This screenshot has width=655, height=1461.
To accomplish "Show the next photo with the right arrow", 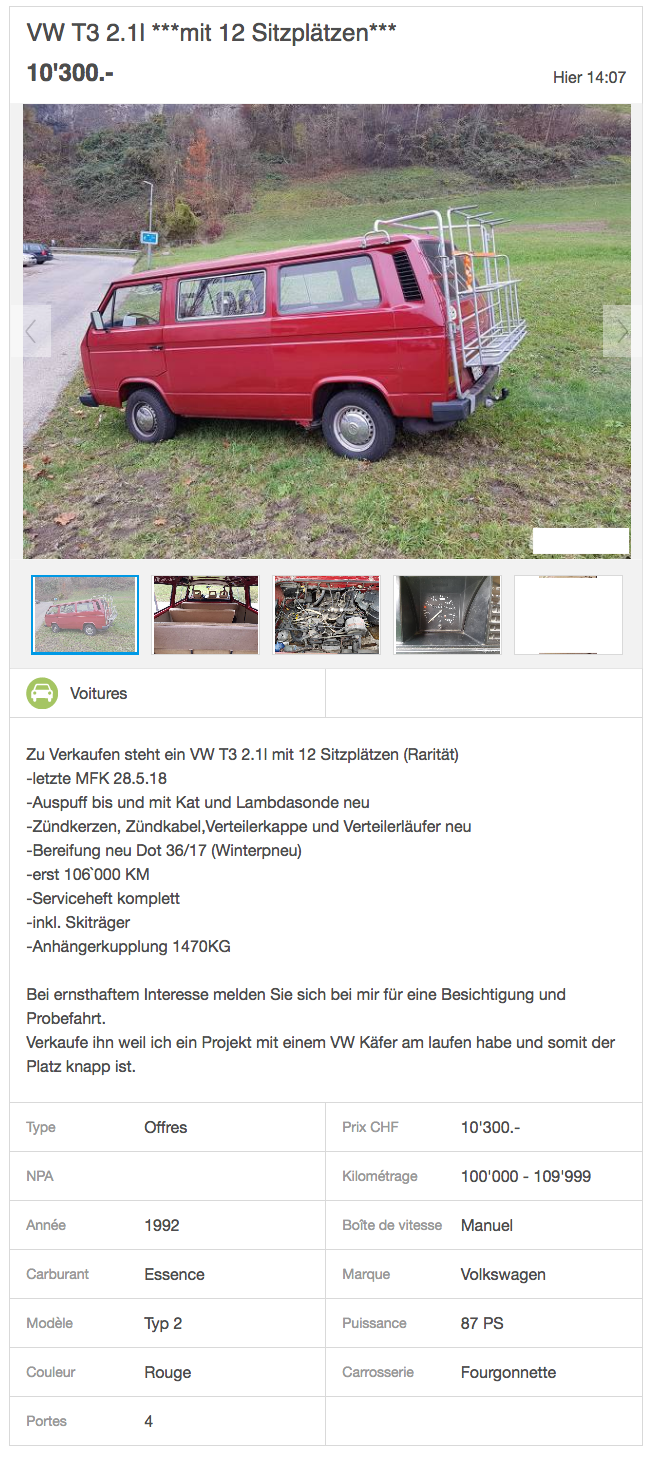I will point(622,331).
